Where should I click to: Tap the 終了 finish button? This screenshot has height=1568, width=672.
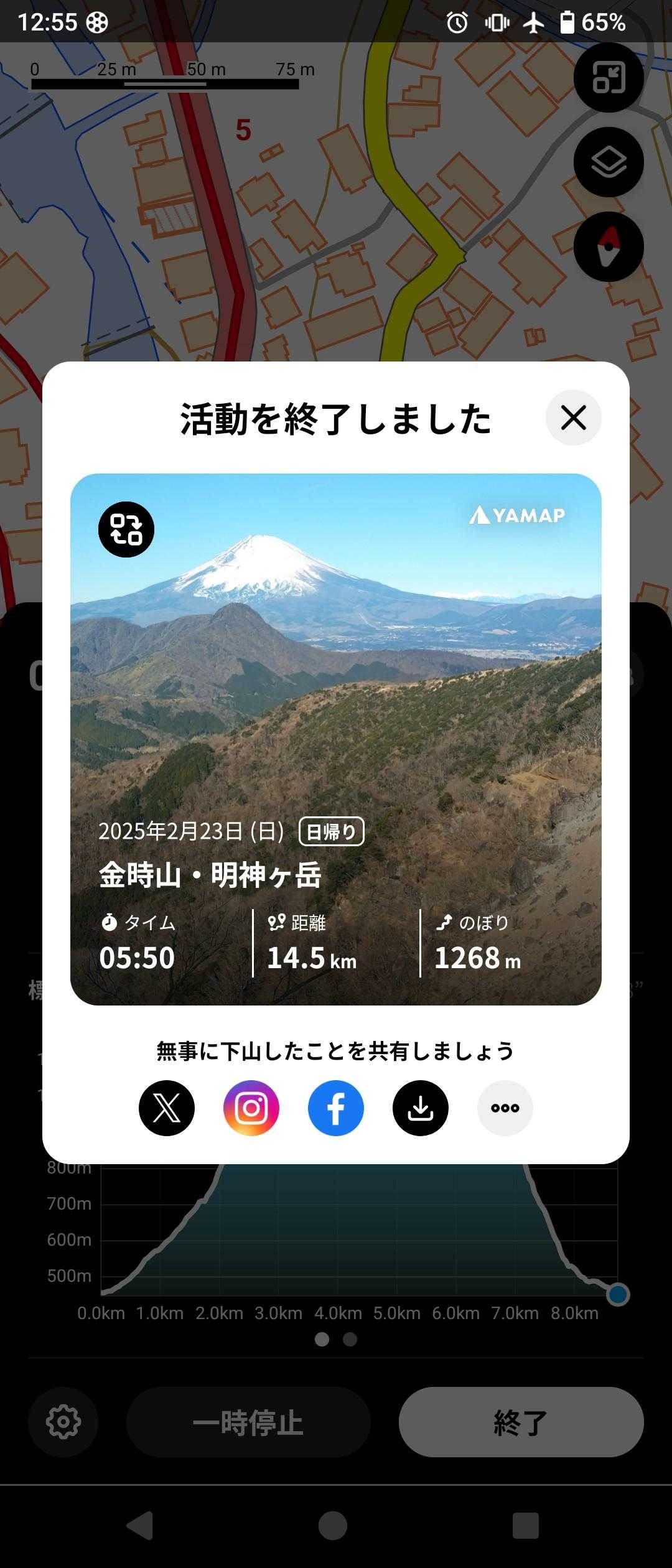521,1422
